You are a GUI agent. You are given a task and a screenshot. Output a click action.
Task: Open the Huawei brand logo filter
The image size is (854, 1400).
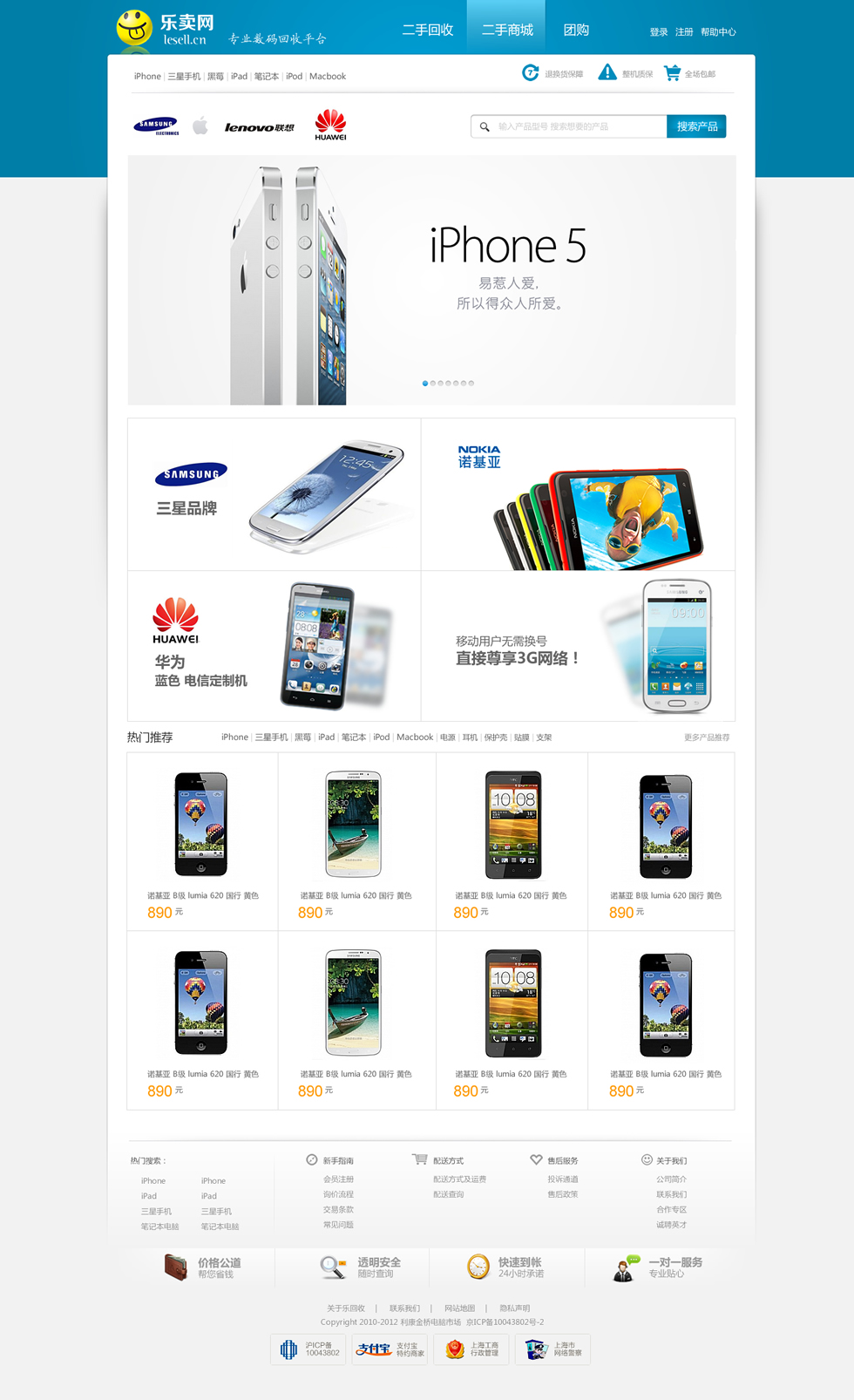(x=330, y=125)
